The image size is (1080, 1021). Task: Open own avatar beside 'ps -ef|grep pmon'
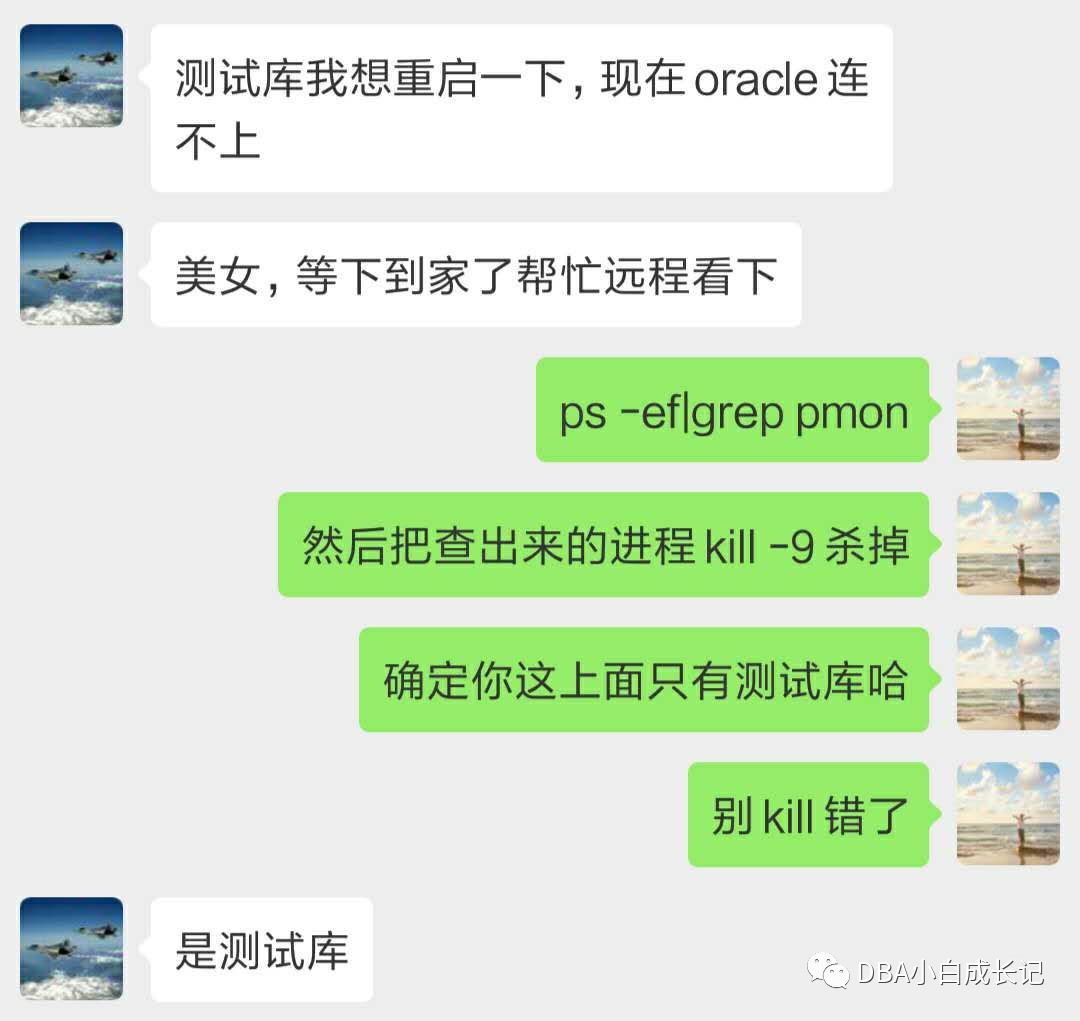pos(1008,409)
